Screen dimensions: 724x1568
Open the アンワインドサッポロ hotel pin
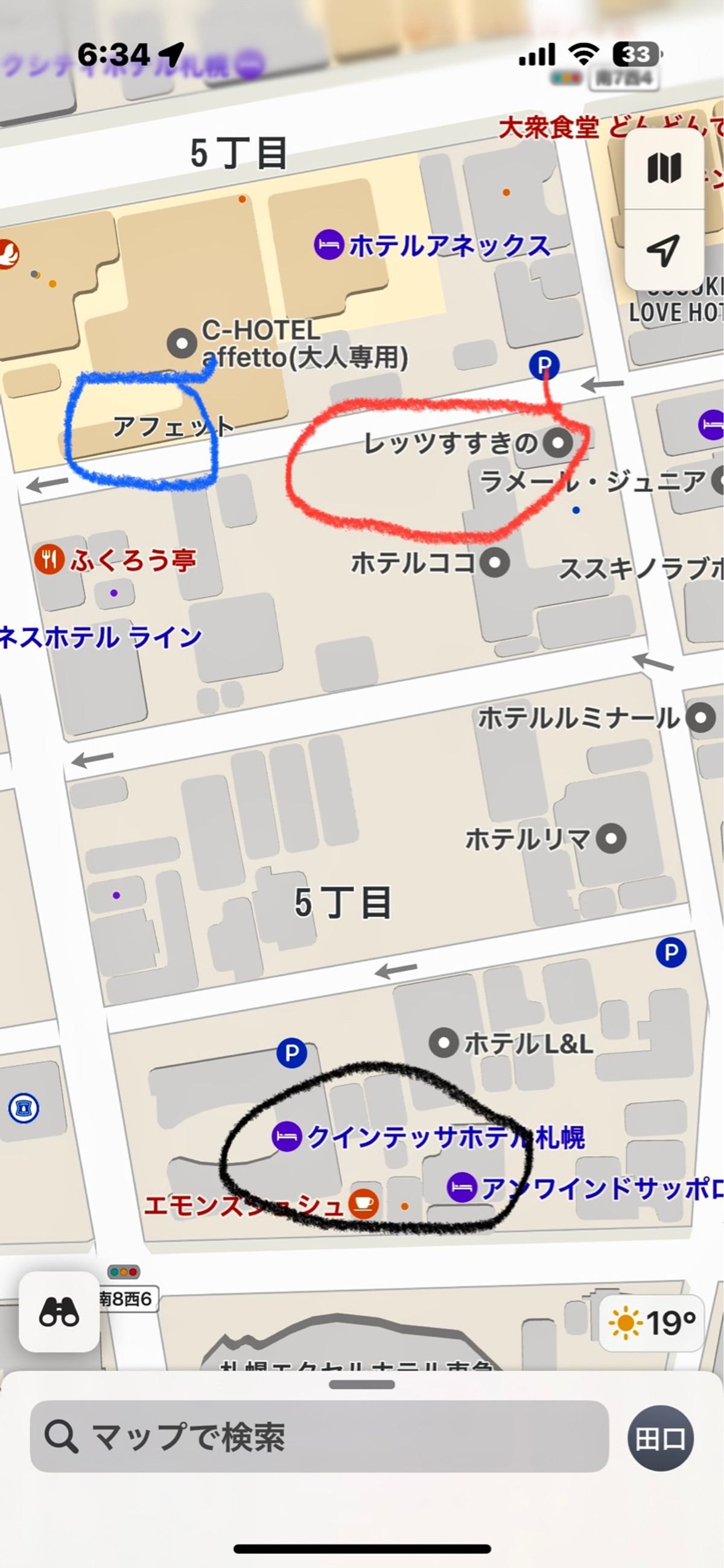click(462, 1187)
